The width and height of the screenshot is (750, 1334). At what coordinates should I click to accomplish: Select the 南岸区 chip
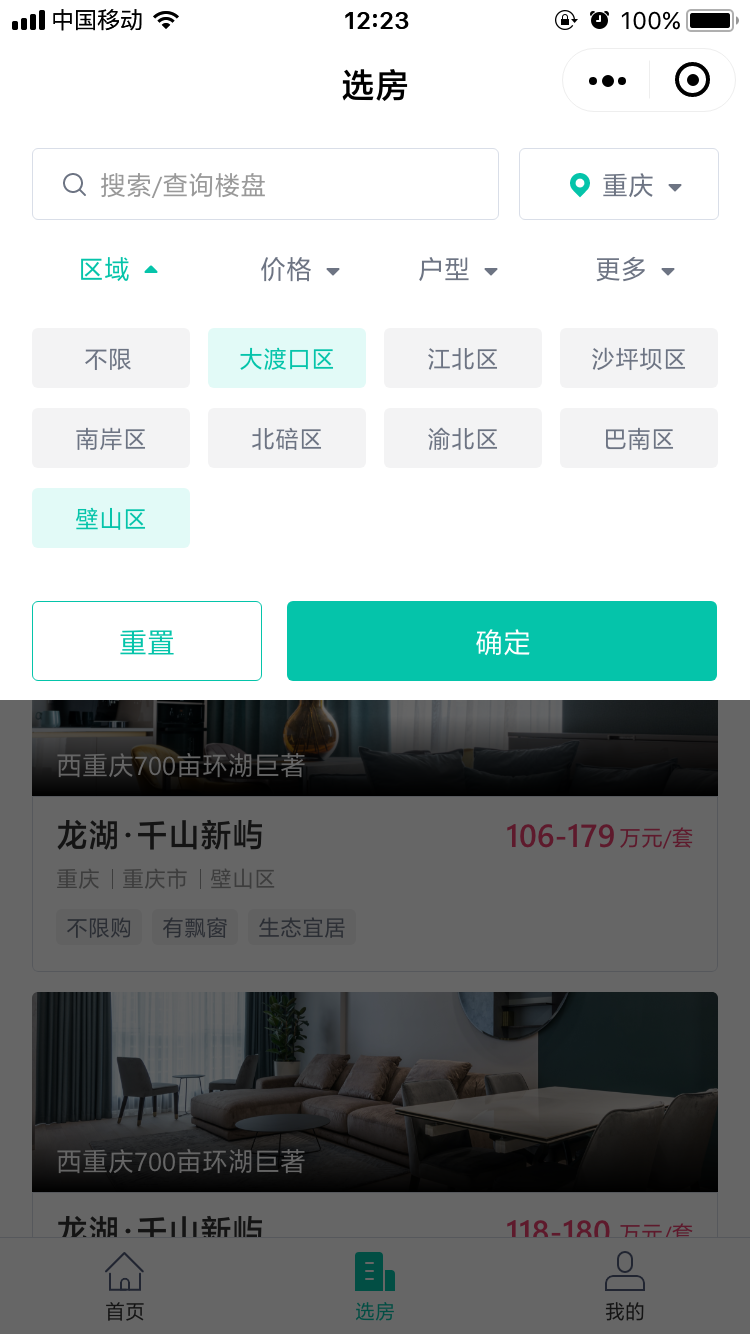pos(111,438)
